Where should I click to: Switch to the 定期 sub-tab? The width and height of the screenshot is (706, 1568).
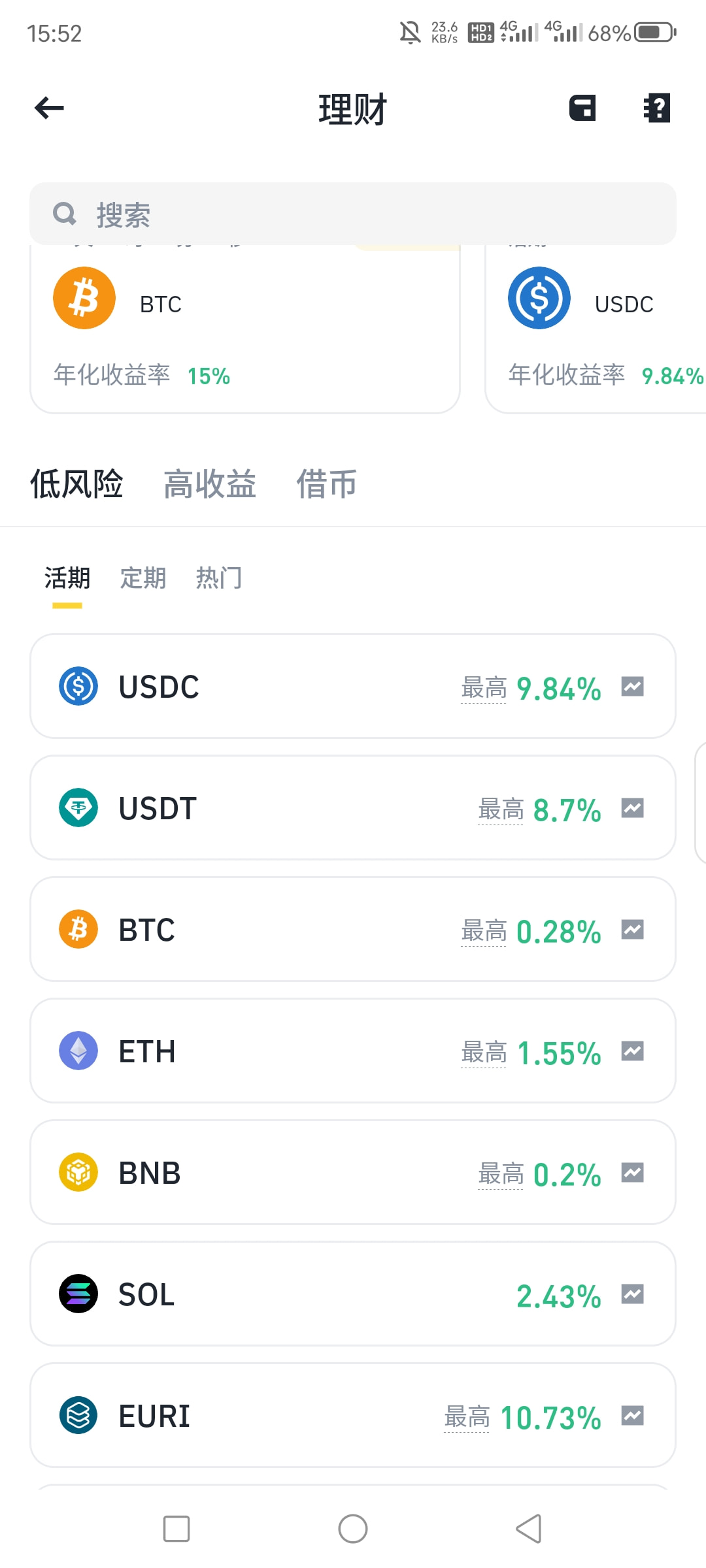pos(142,578)
